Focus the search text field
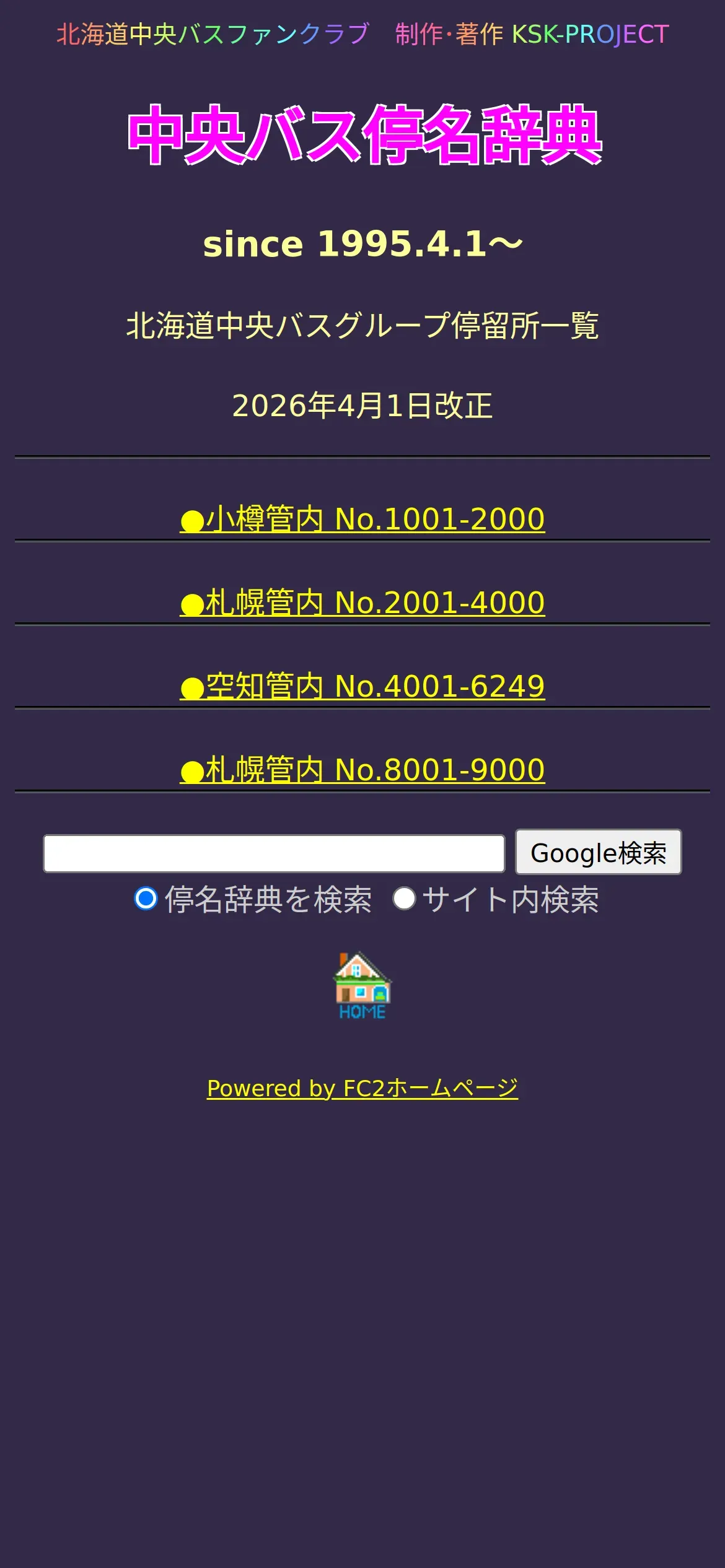 (x=274, y=853)
